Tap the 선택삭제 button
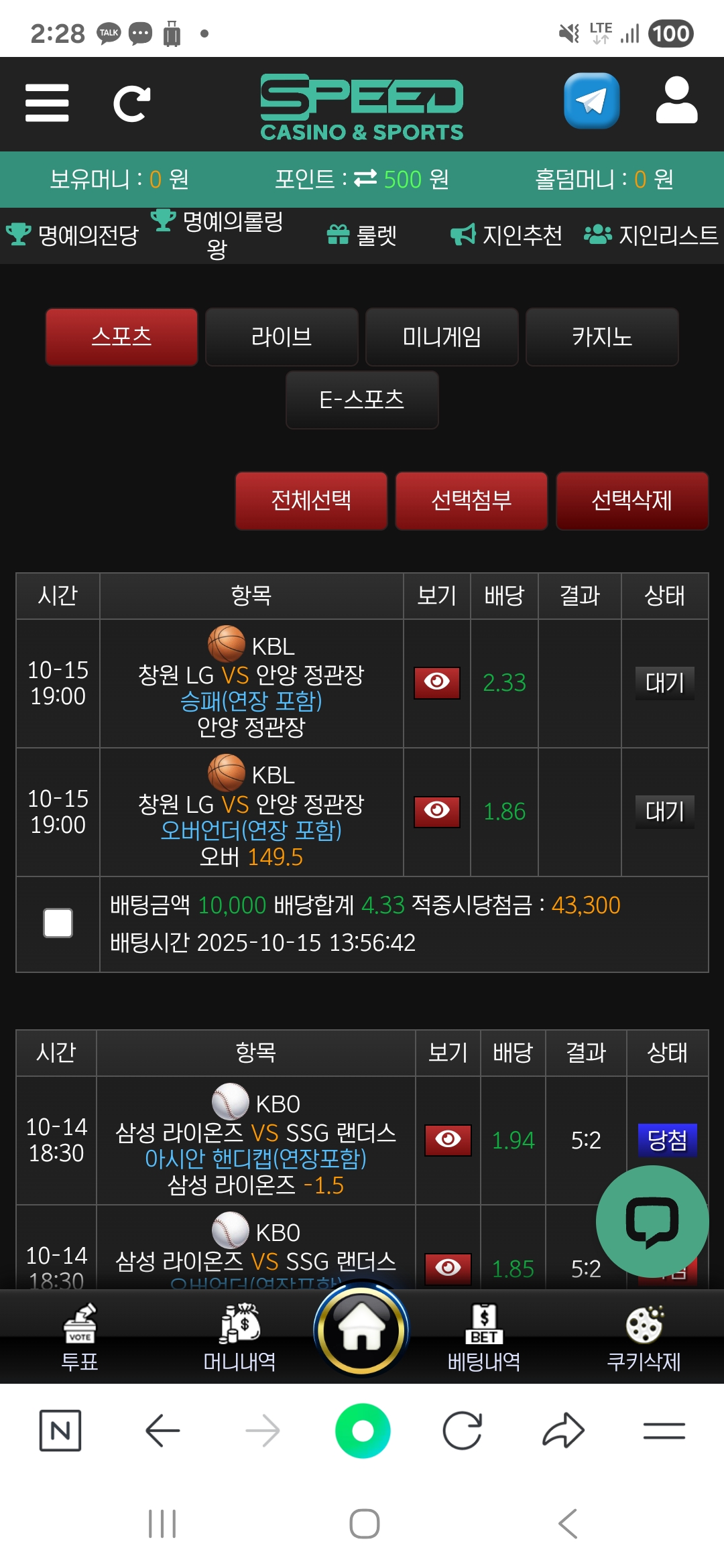 pos(631,501)
